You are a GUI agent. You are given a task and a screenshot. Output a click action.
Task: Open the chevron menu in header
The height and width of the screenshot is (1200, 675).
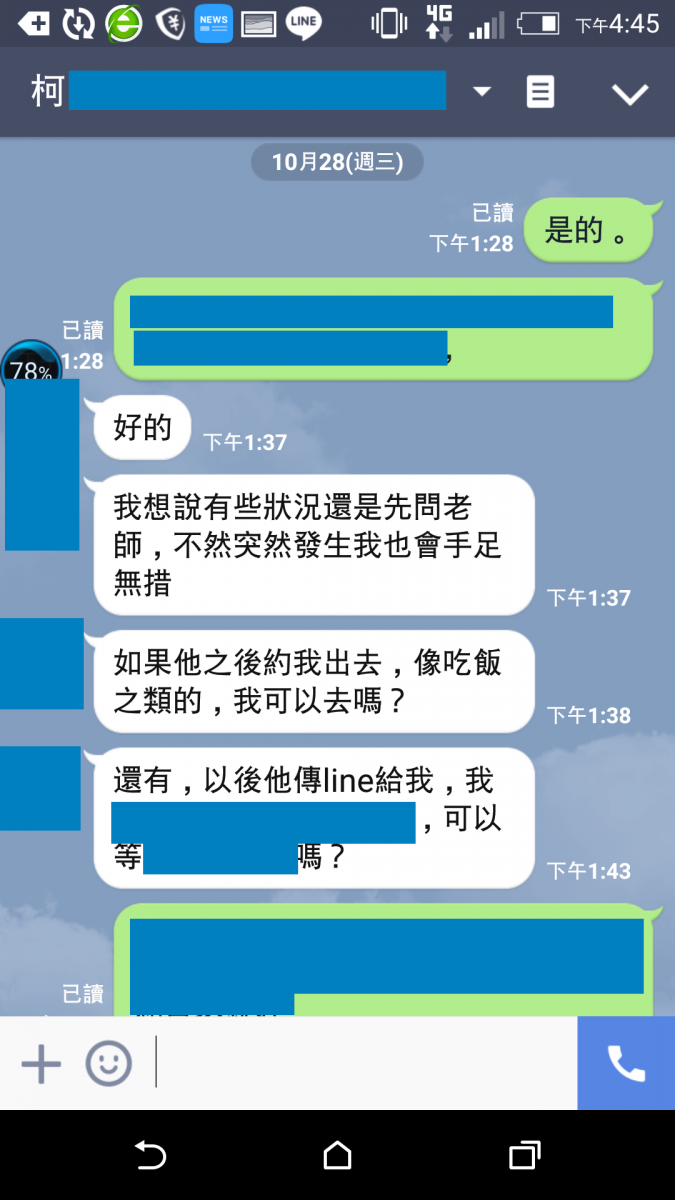(x=630, y=94)
